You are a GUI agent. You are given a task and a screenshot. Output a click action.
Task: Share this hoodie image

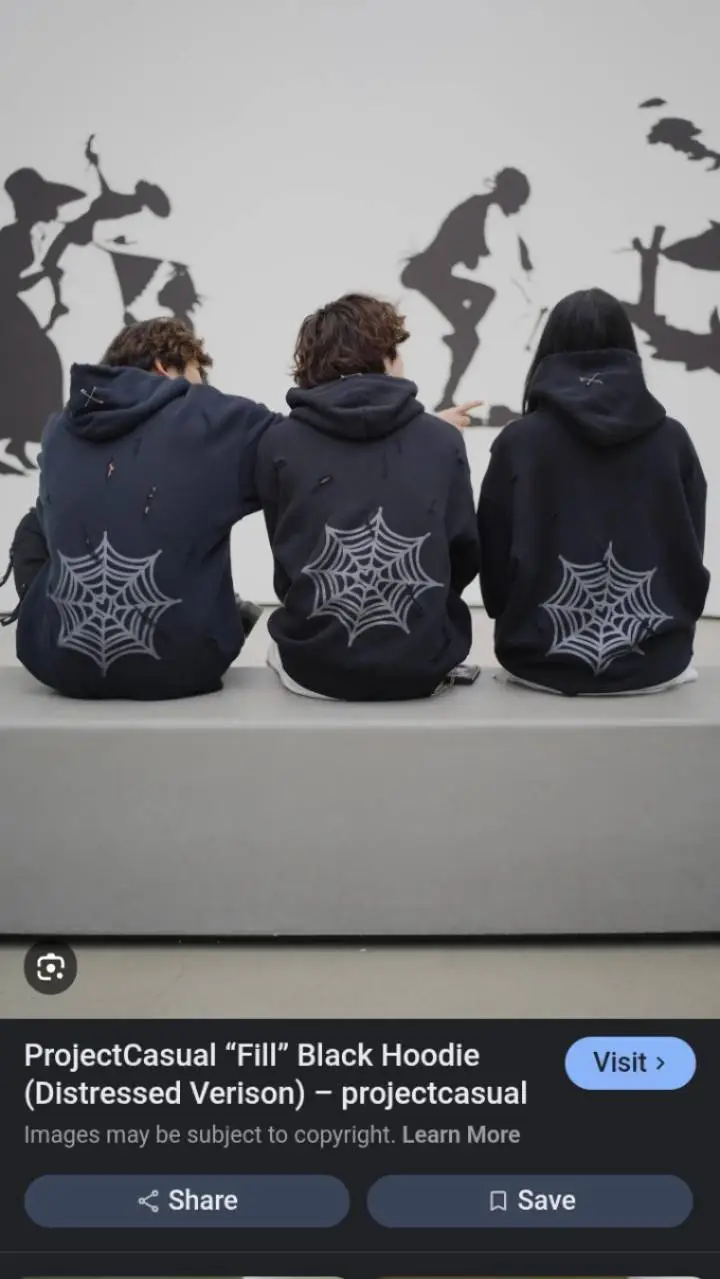[187, 1201]
